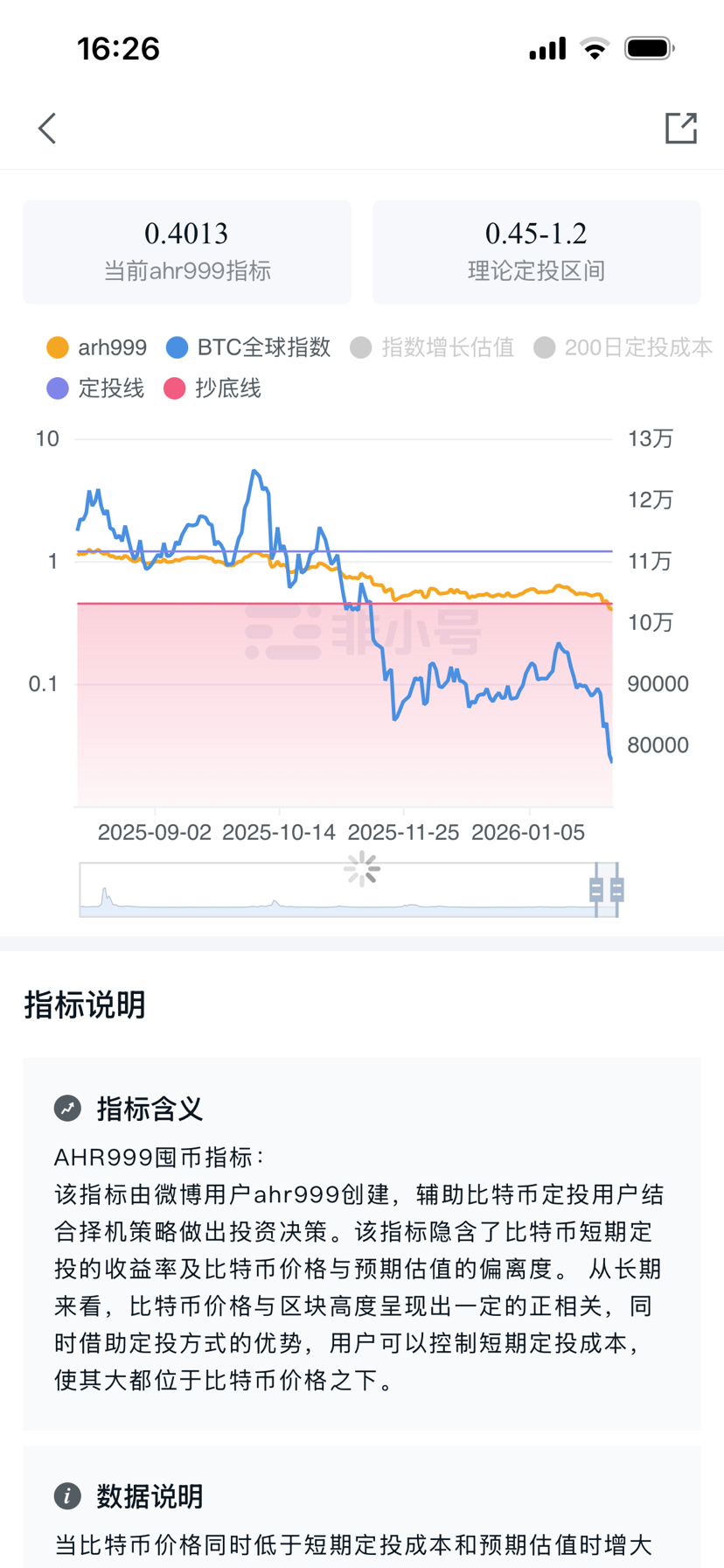Toggle the arh999 series in the chart

pos(97,347)
